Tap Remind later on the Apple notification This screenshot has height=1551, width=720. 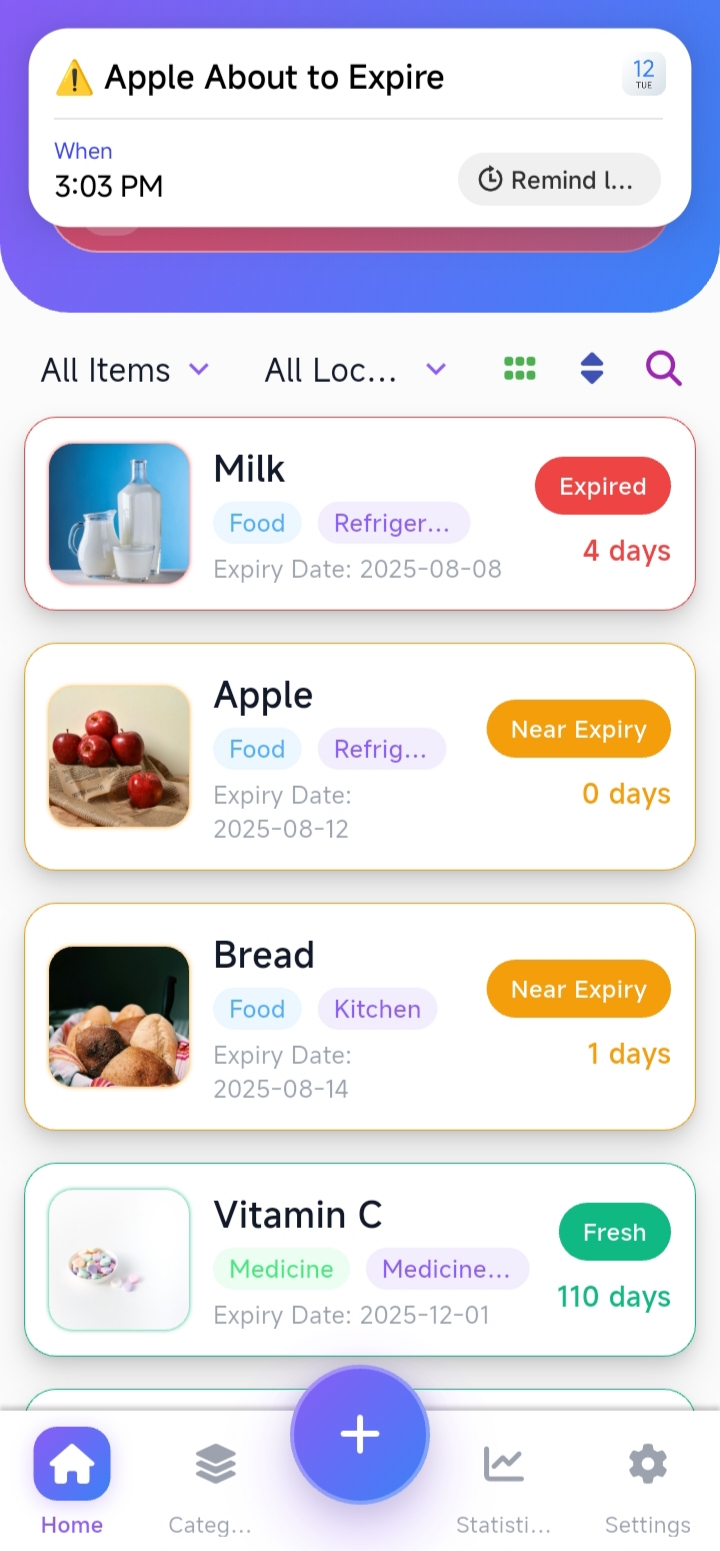(559, 180)
